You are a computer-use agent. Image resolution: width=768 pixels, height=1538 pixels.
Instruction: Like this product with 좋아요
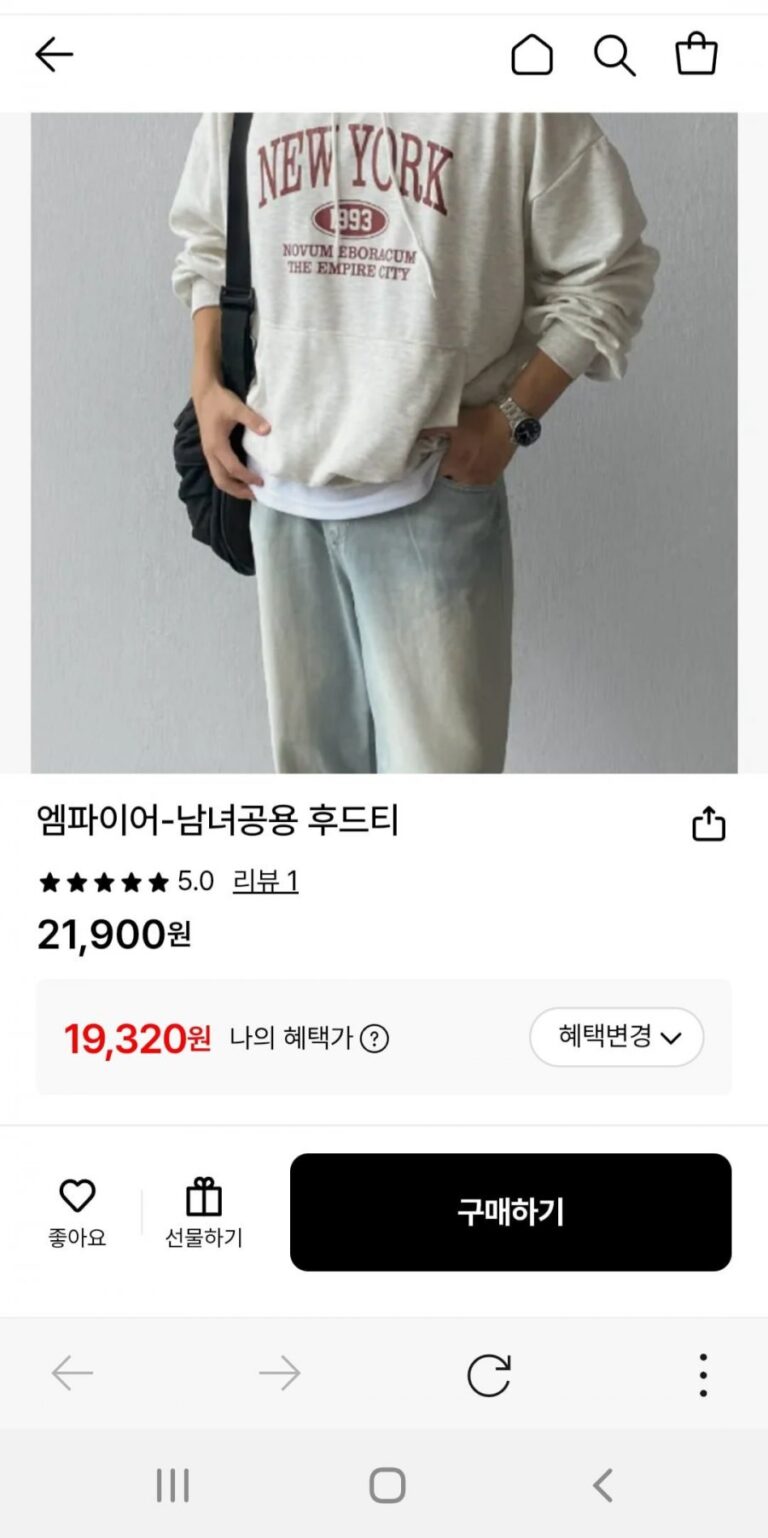point(77,1212)
